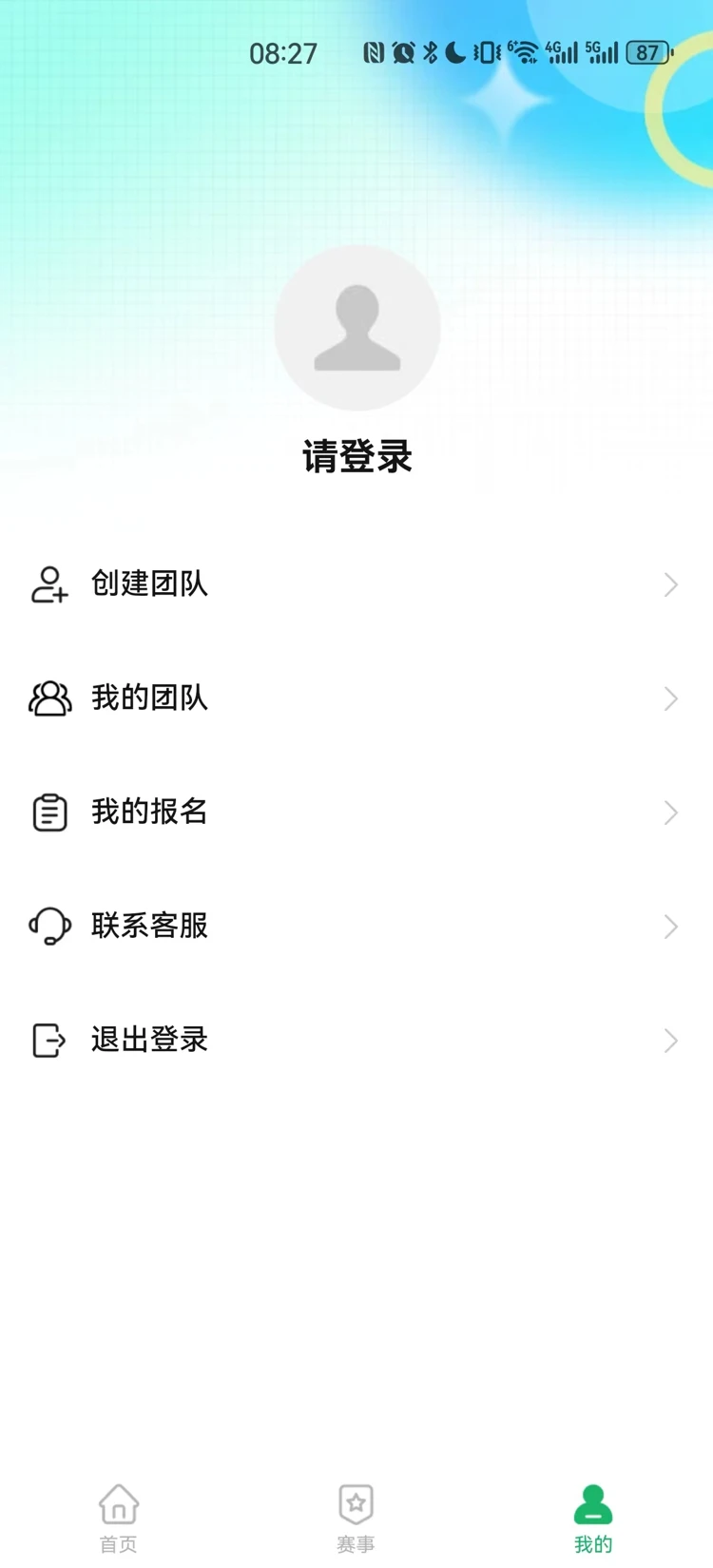
Task: Click the green person icon above 我的
Action: tap(593, 1506)
